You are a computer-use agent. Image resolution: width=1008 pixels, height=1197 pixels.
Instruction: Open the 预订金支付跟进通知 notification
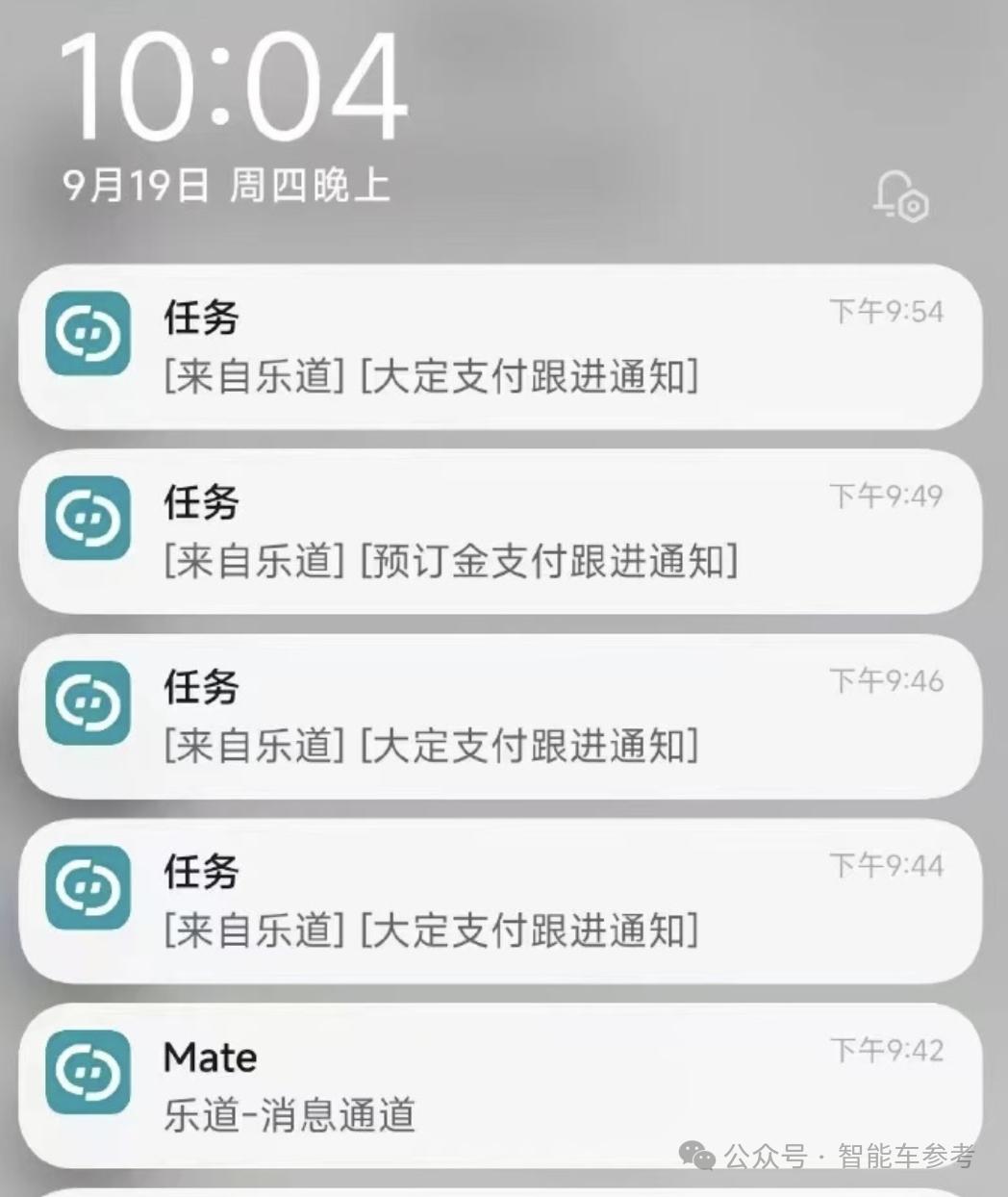500,532
